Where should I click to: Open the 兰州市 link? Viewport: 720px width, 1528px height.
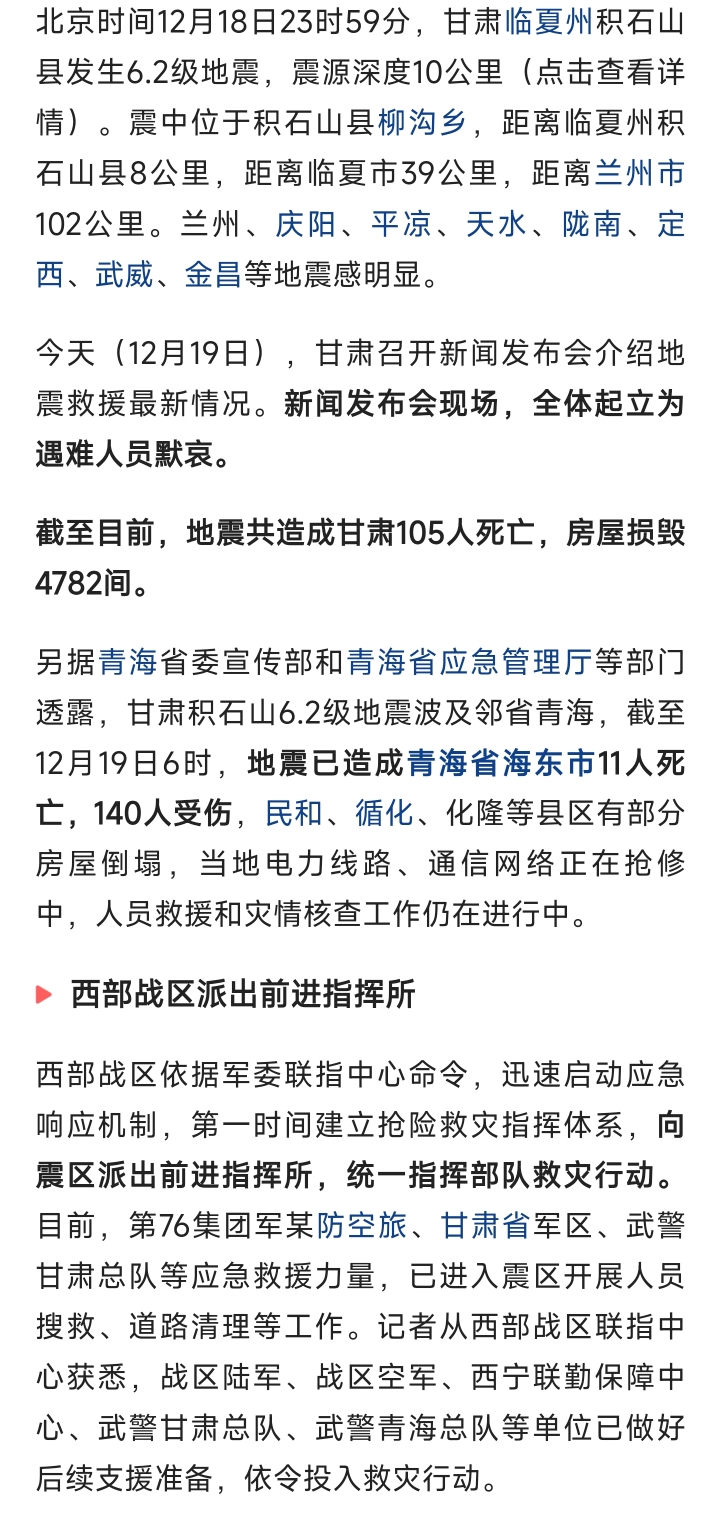(639, 174)
